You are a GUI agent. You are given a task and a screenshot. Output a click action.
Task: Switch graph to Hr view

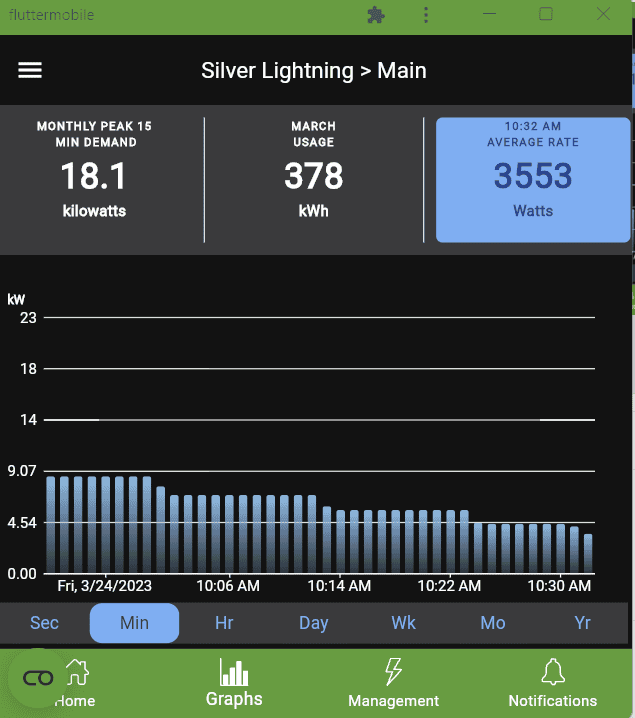(x=224, y=623)
